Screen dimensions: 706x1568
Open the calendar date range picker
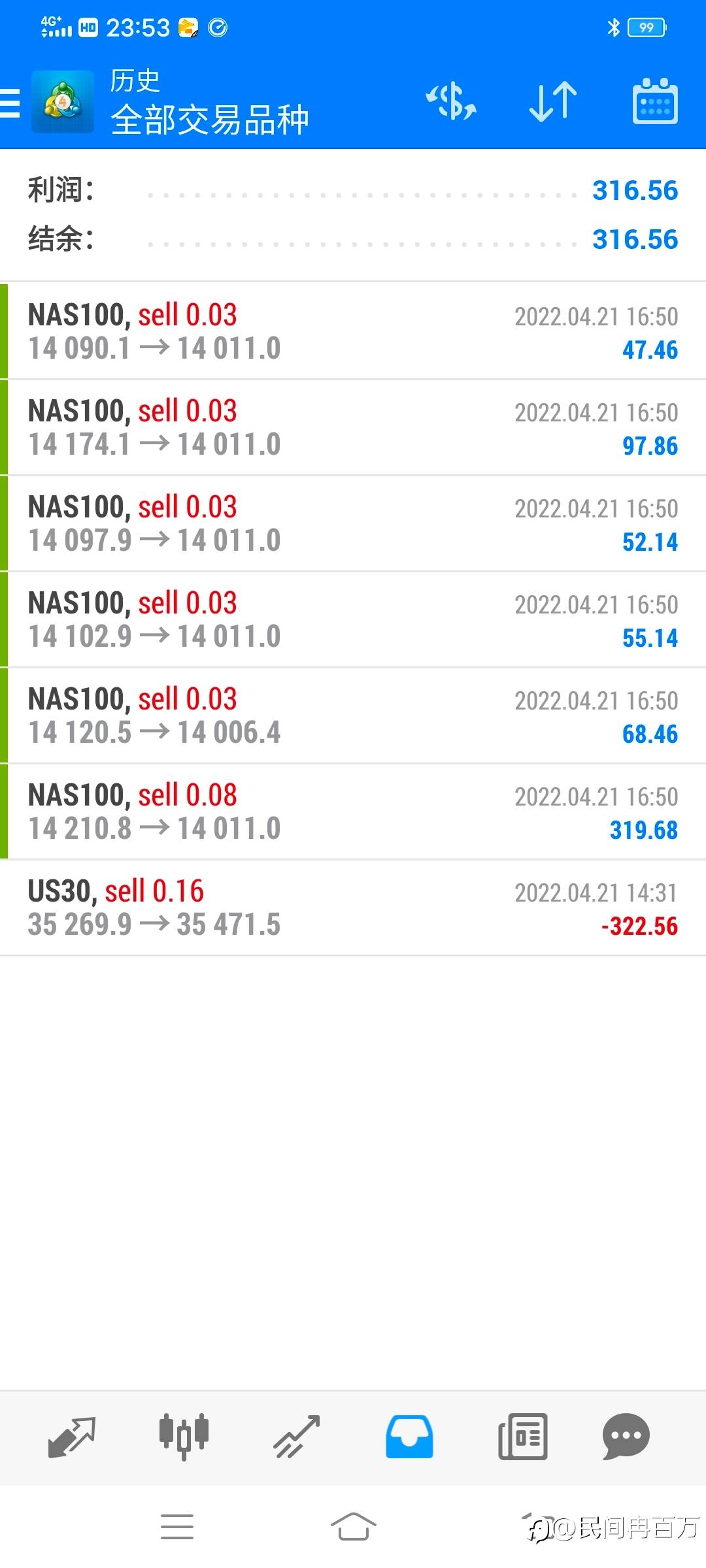click(x=655, y=101)
